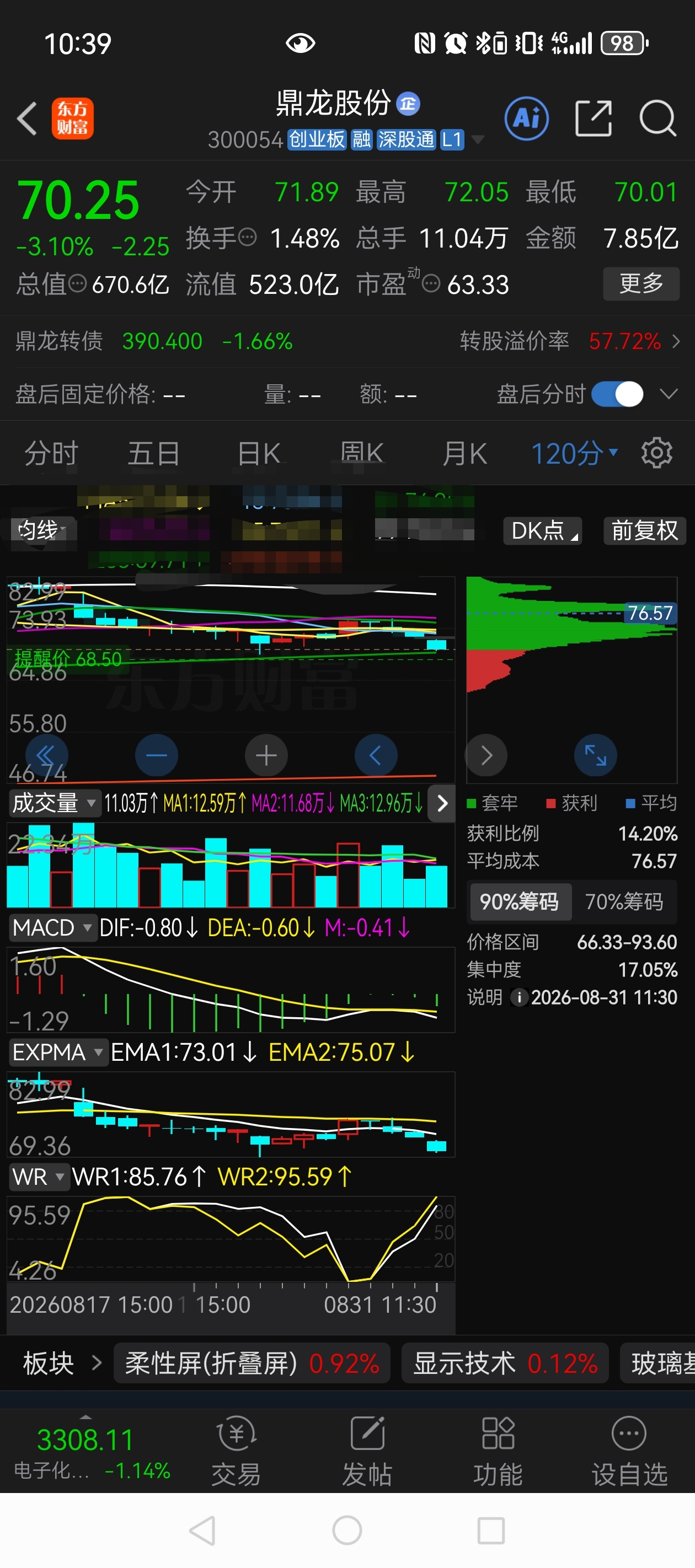Switch to the 分时 chart tab
The image size is (695, 1568).
(51, 454)
